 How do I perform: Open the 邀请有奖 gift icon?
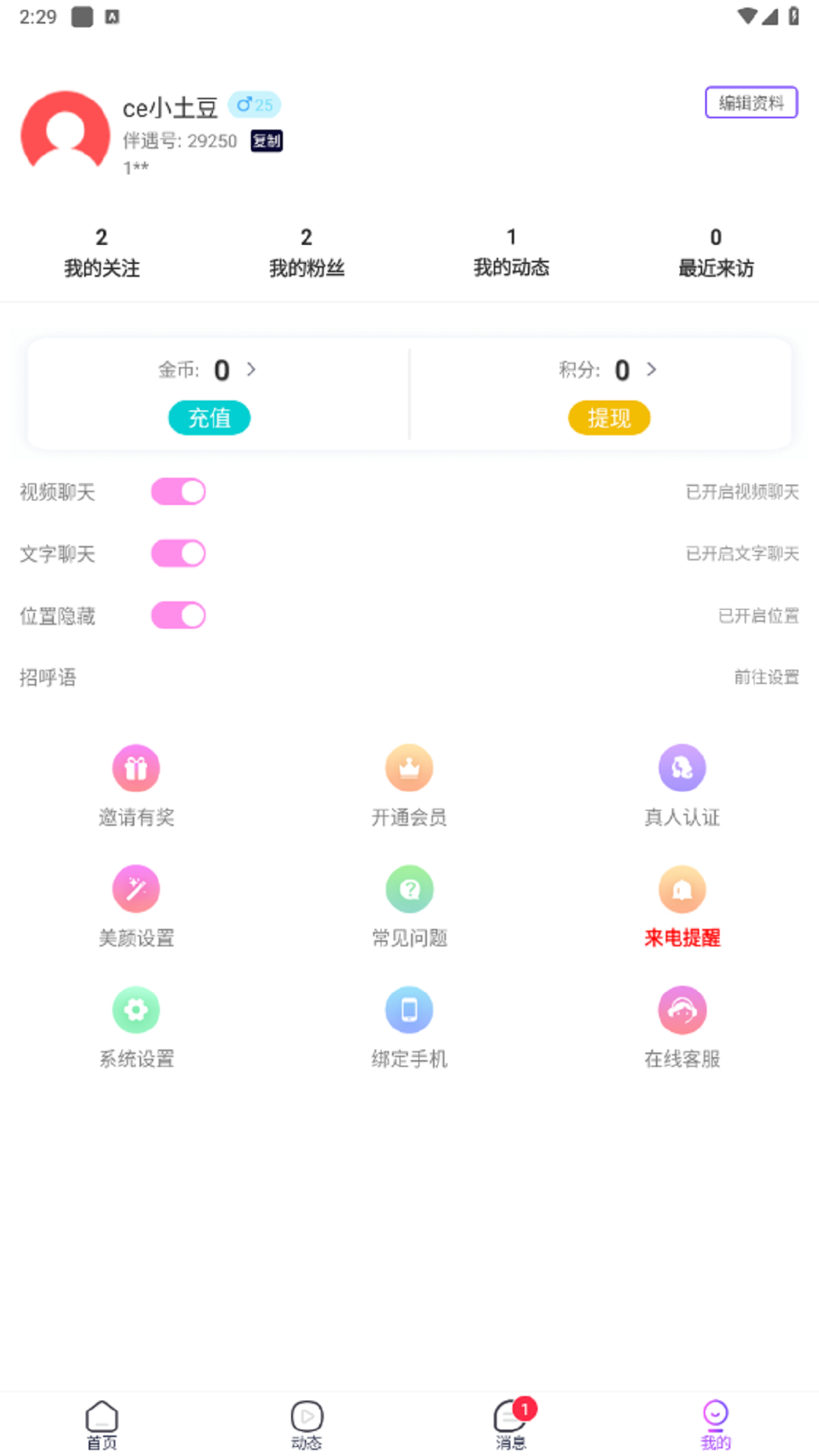click(x=136, y=767)
